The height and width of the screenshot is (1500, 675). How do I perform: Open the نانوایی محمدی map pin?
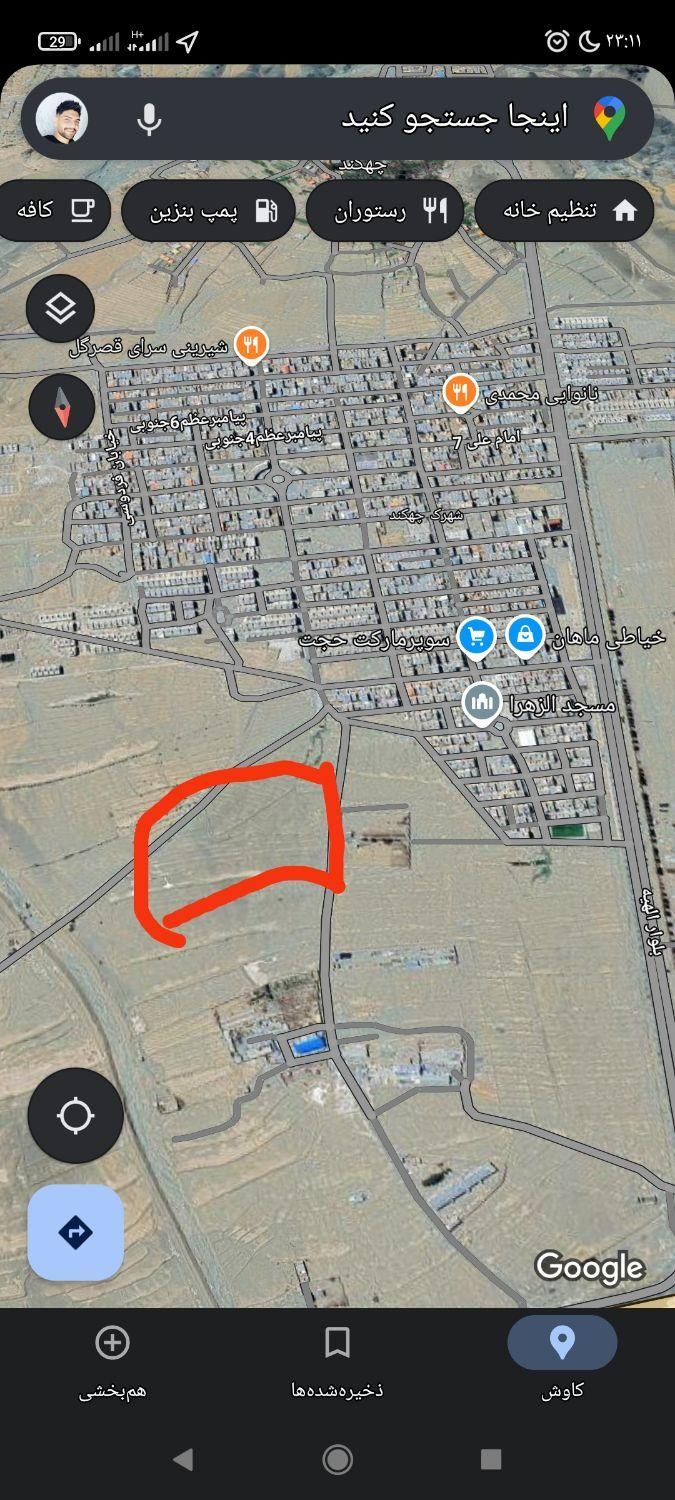(x=460, y=393)
